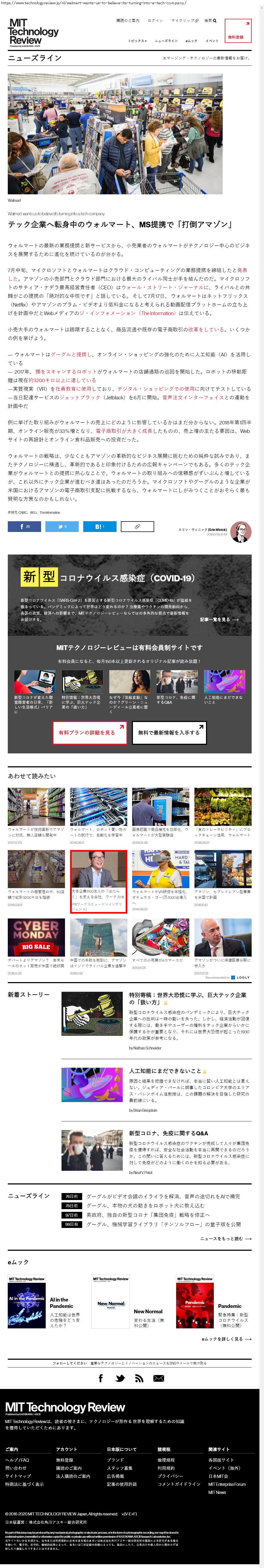Open the 検索 search icon
This screenshot has height=1568, width=264.
click(x=210, y=21)
